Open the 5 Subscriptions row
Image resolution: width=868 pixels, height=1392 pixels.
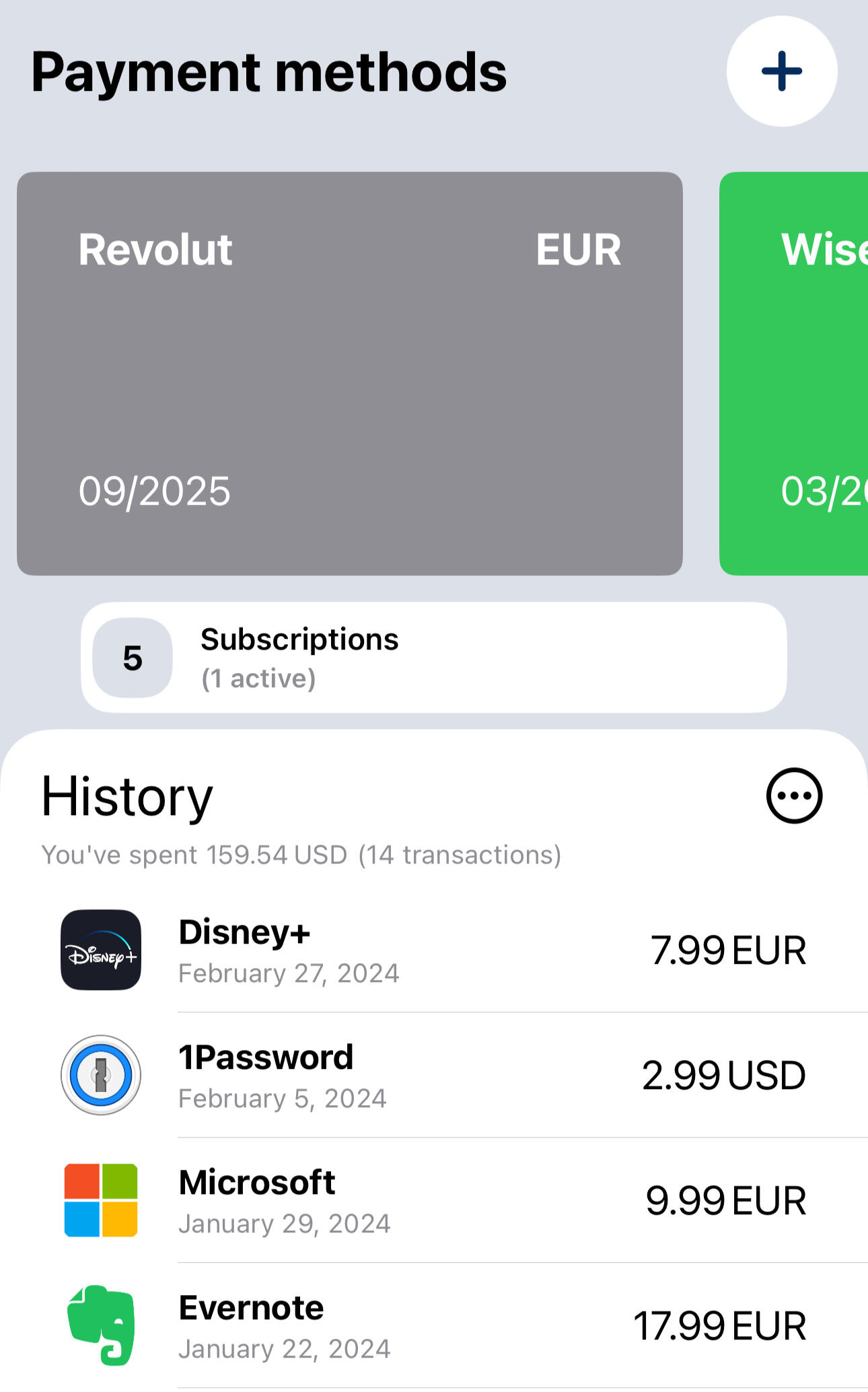pyautogui.click(x=433, y=658)
